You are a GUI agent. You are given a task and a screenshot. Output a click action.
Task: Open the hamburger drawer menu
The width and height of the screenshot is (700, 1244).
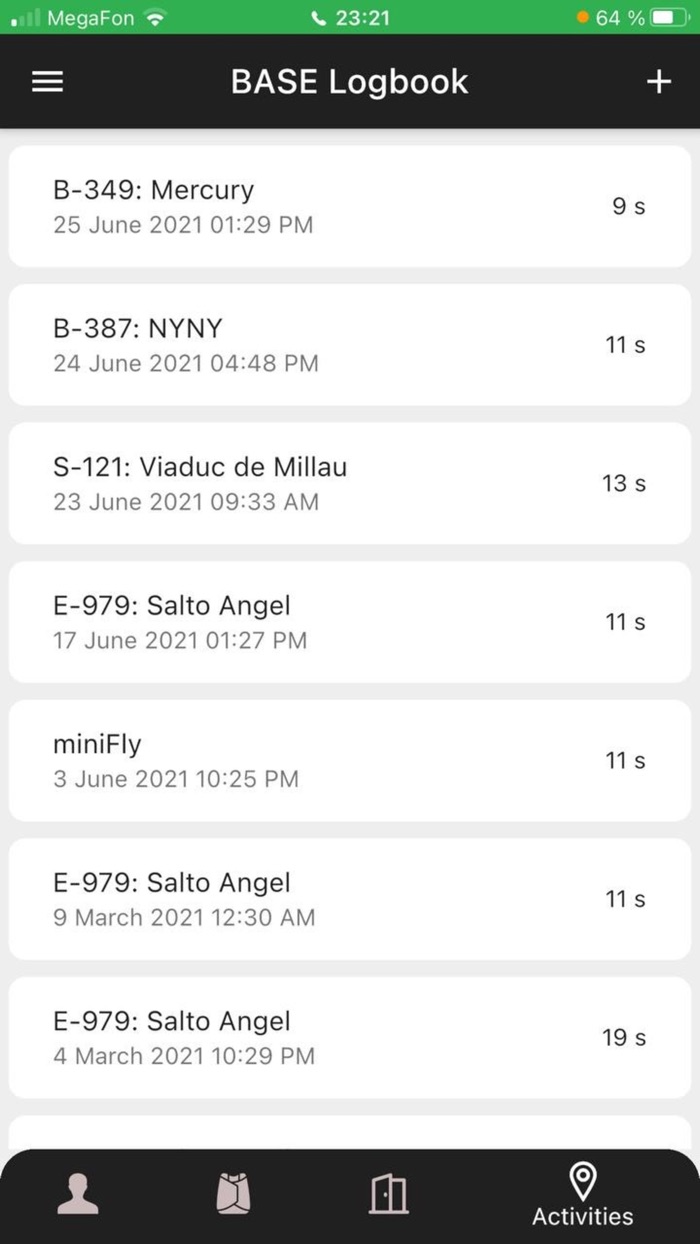[47, 82]
